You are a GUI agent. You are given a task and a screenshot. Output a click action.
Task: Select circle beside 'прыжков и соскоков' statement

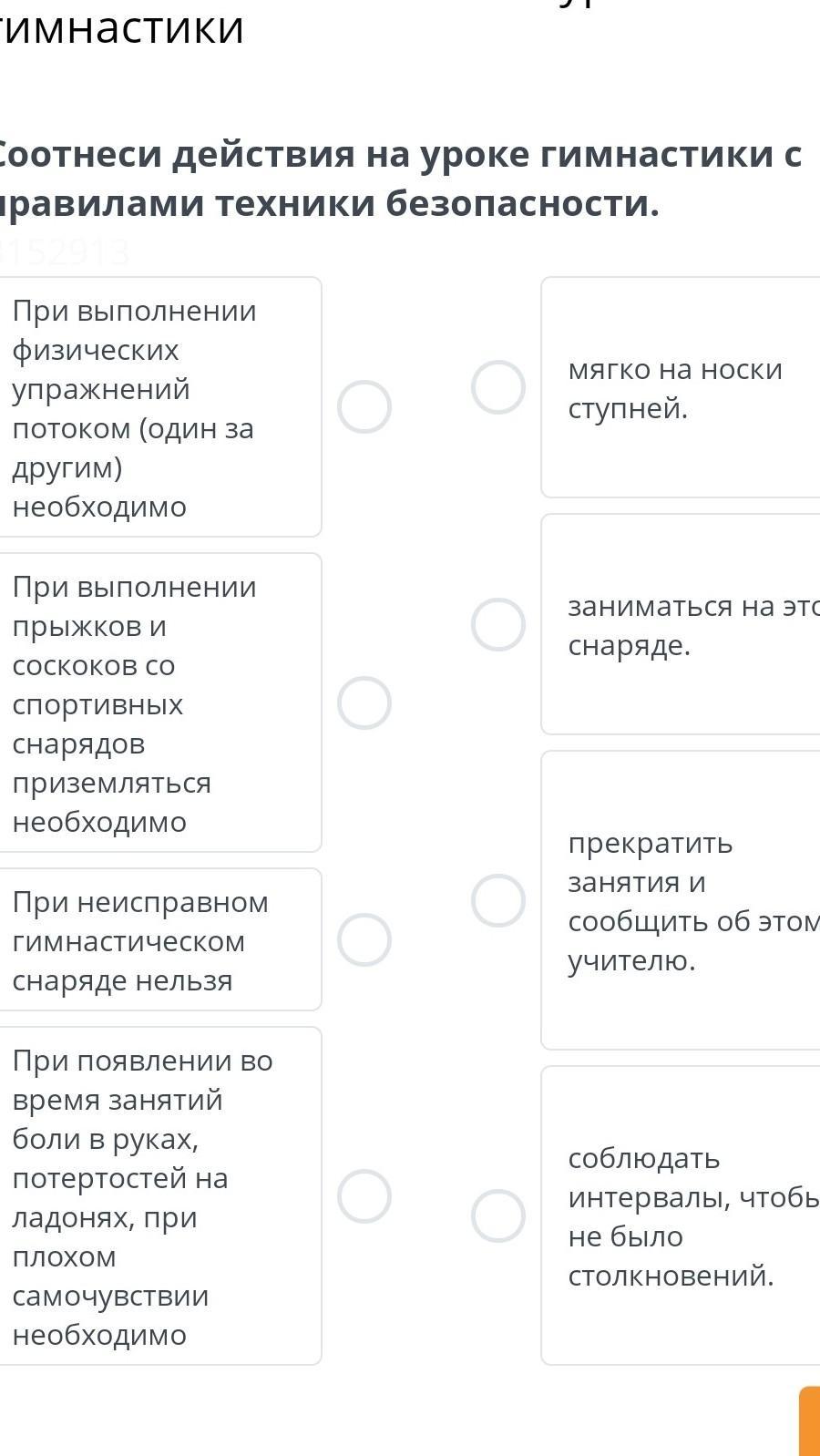(x=364, y=702)
